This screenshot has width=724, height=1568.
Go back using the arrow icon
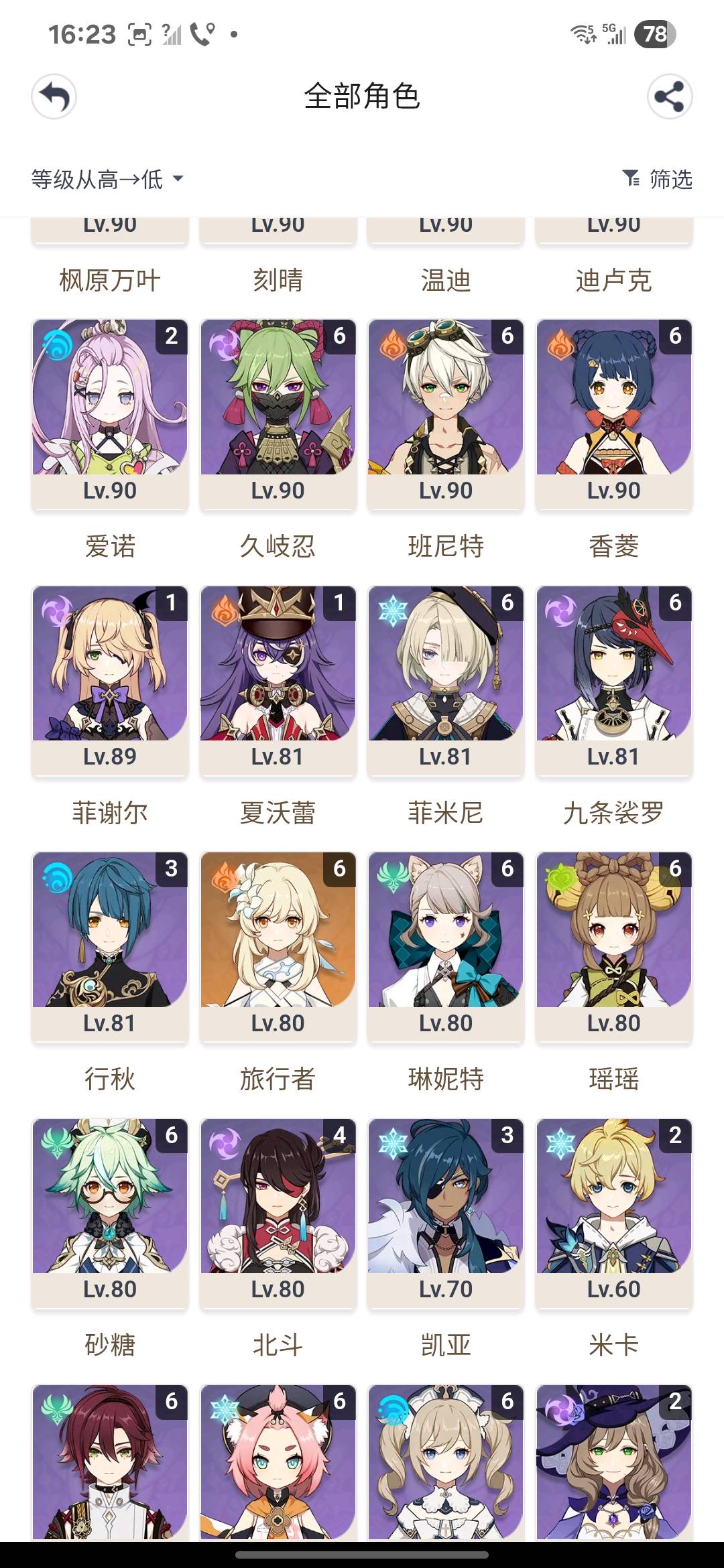point(54,97)
